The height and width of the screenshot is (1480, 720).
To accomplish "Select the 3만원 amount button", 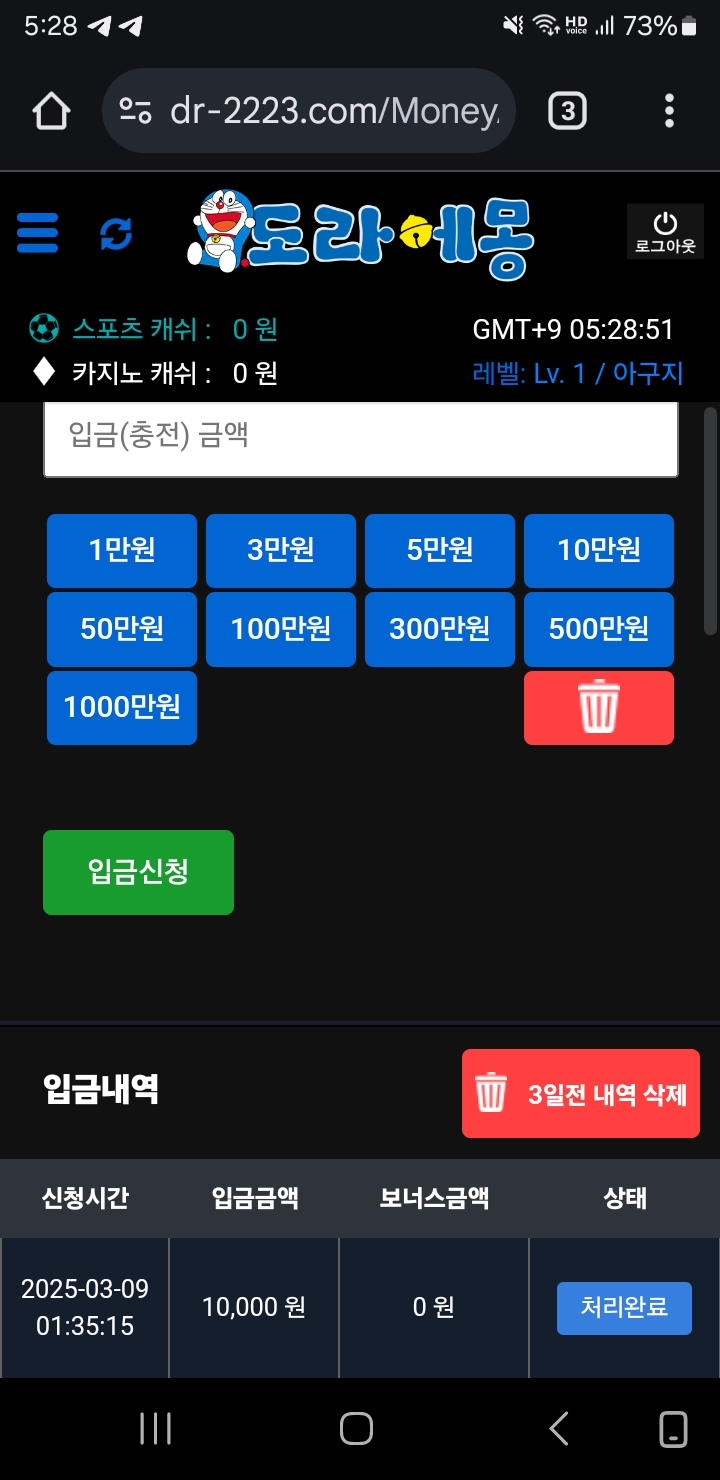I will coord(281,550).
